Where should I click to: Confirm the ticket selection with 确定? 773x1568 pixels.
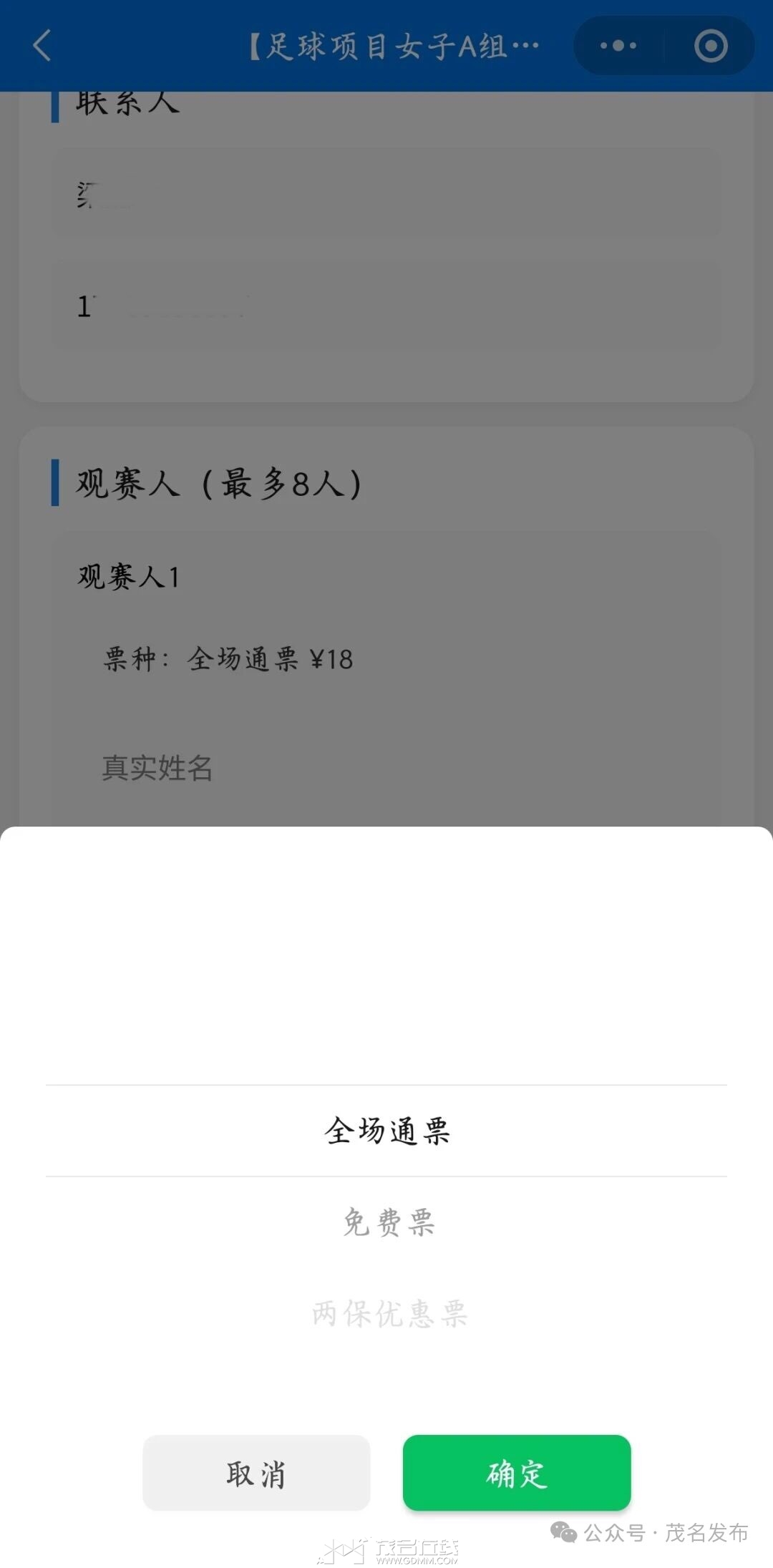[x=517, y=1473]
